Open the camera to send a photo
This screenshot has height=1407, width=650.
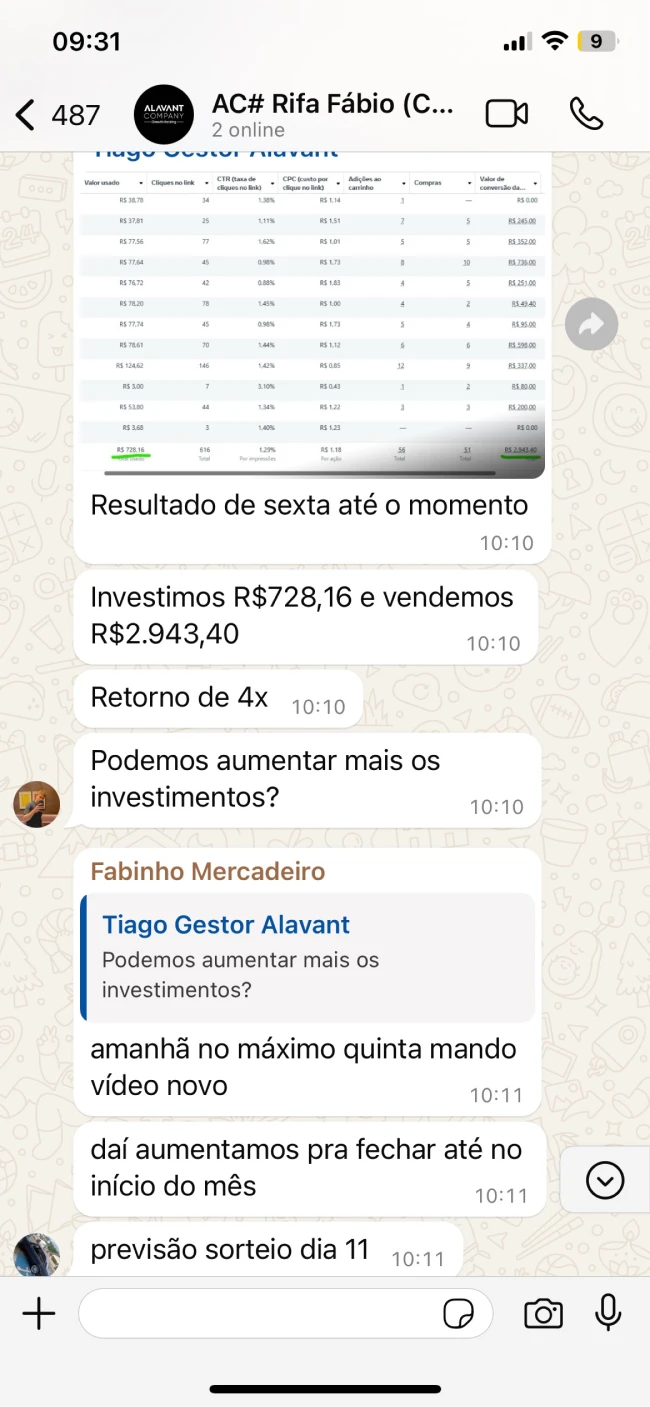click(x=543, y=1314)
